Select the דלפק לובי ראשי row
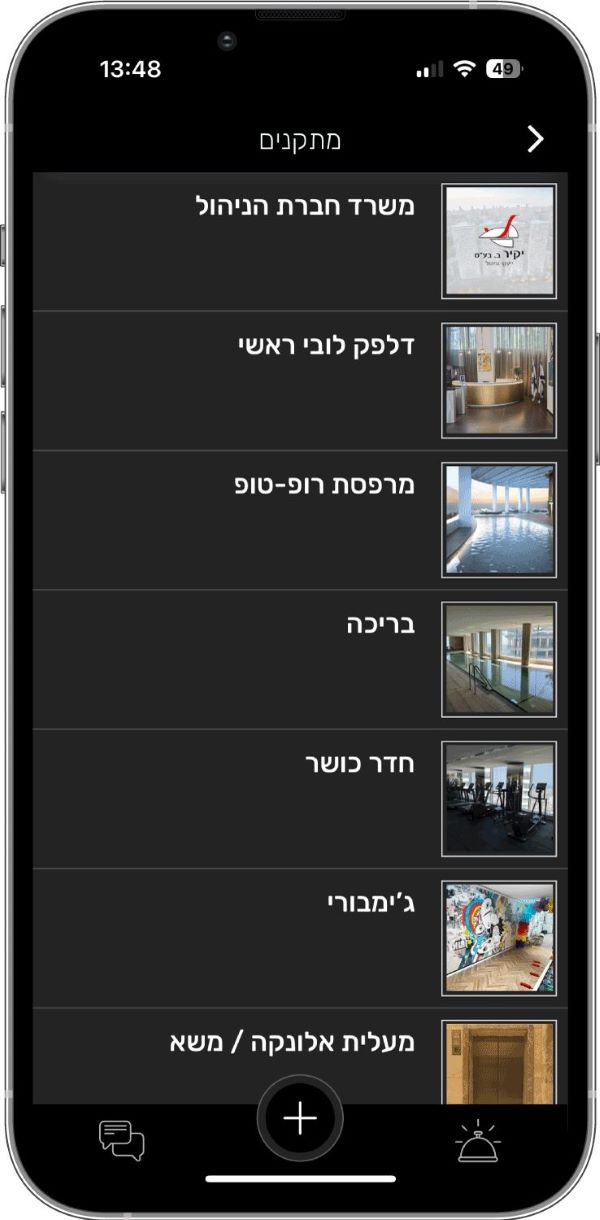The image size is (600, 1220). click(300, 380)
